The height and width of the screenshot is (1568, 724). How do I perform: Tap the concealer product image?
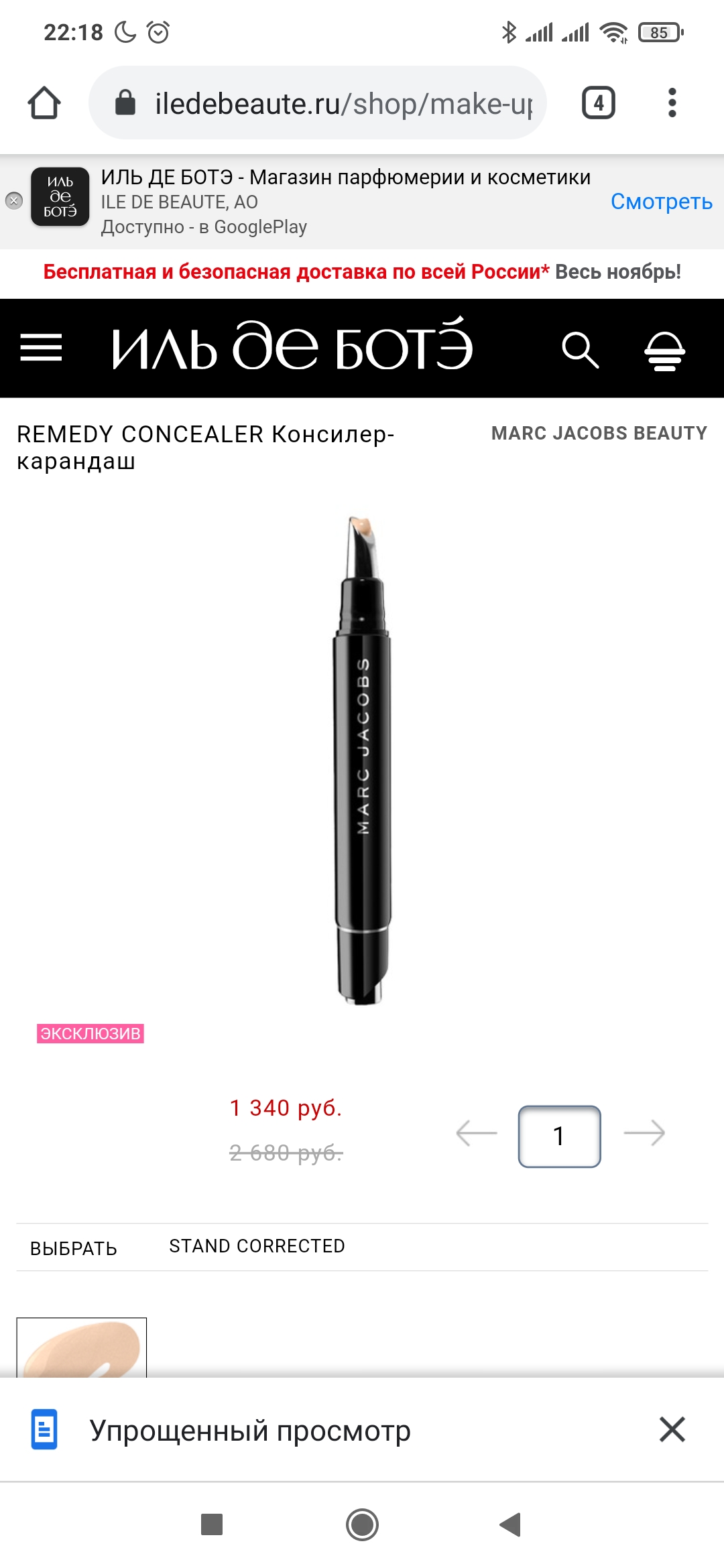pyautogui.click(x=363, y=760)
